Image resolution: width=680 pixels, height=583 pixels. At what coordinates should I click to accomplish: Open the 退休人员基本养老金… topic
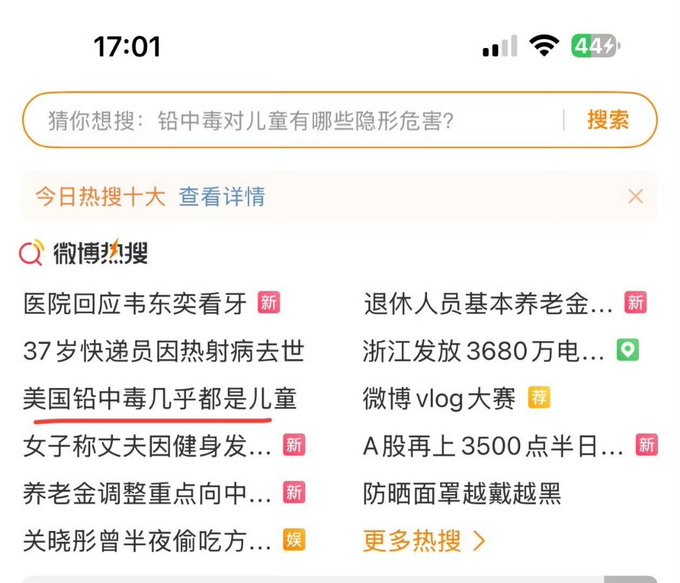click(488, 303)
